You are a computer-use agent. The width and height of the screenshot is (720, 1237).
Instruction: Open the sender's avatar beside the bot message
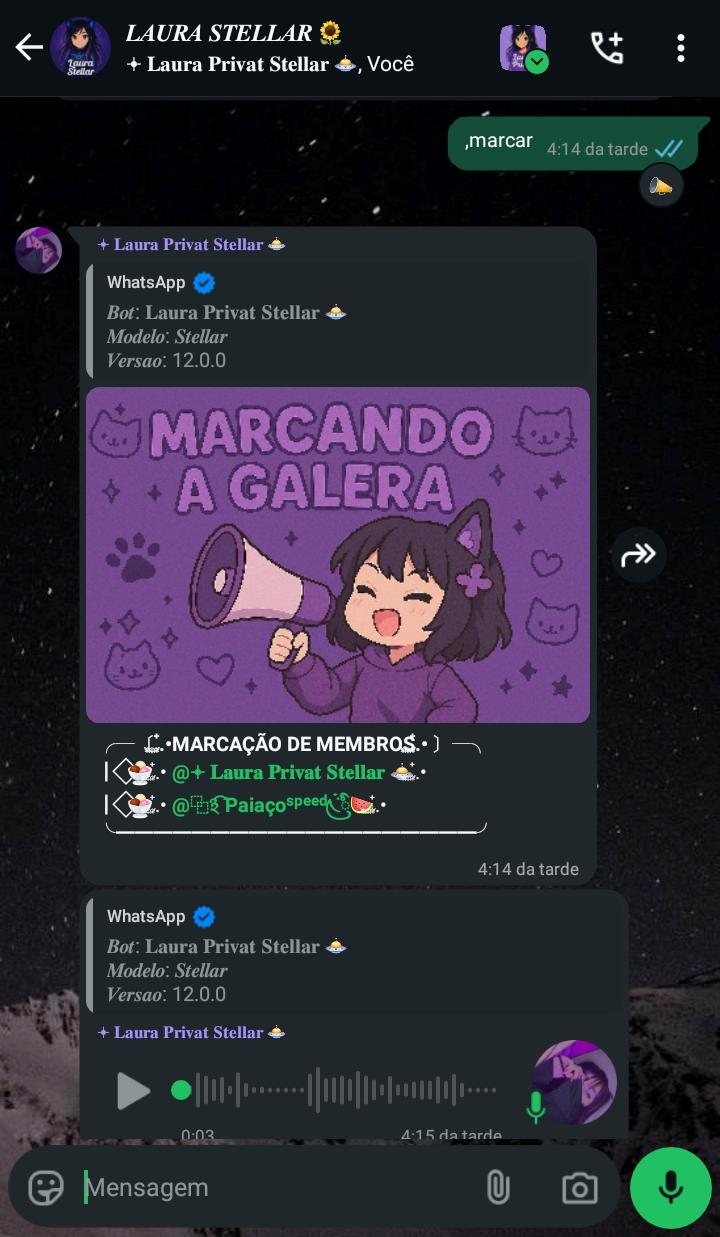coord(38,250)
